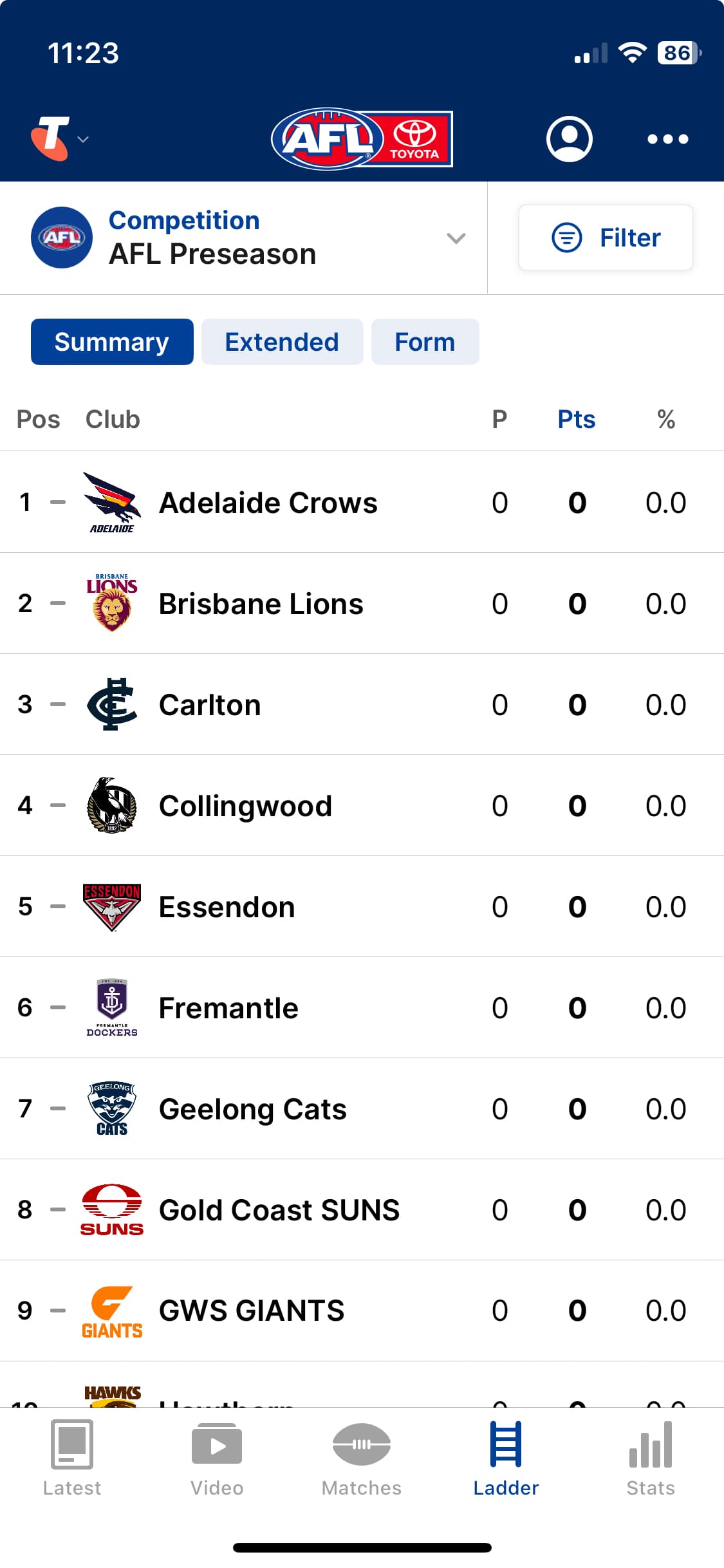Expand the Competition selector dropdown
724x1568 pixels.
[244, 238]
